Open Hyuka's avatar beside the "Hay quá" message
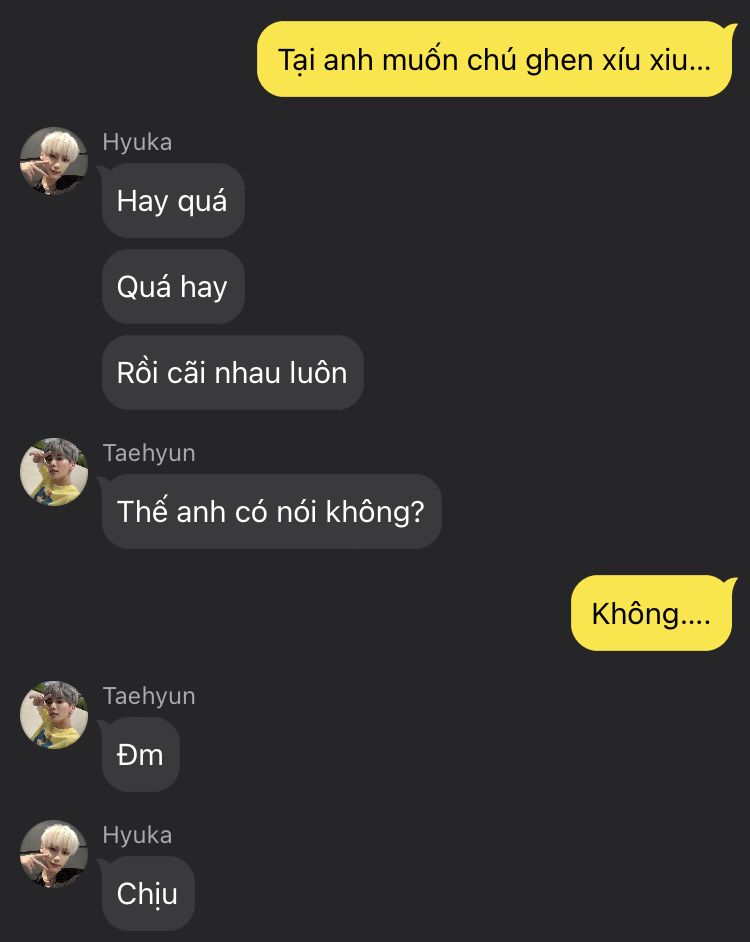The image size is (750, 942). (x=54, y=161)
